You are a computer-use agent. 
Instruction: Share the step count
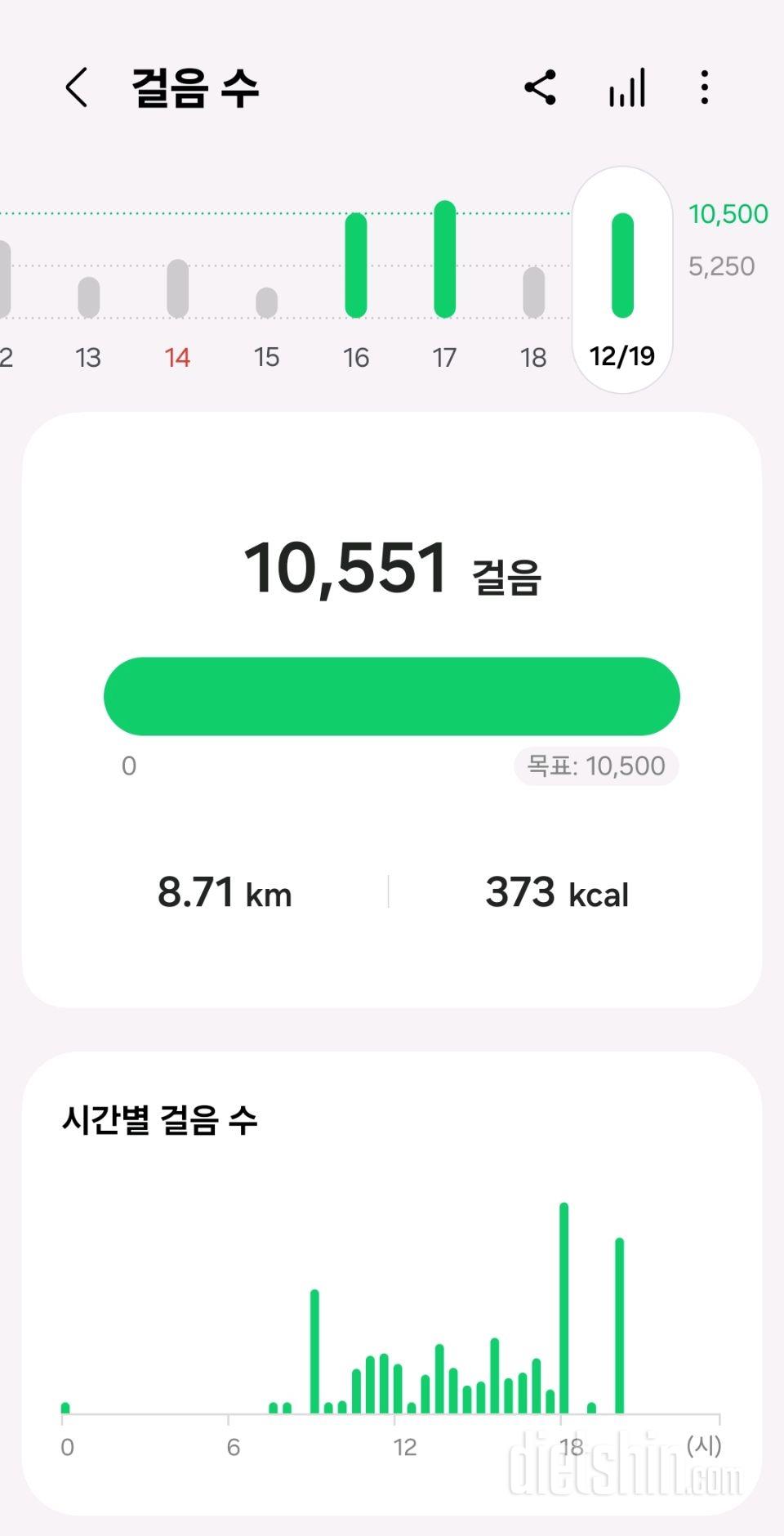tap(540, 87)
